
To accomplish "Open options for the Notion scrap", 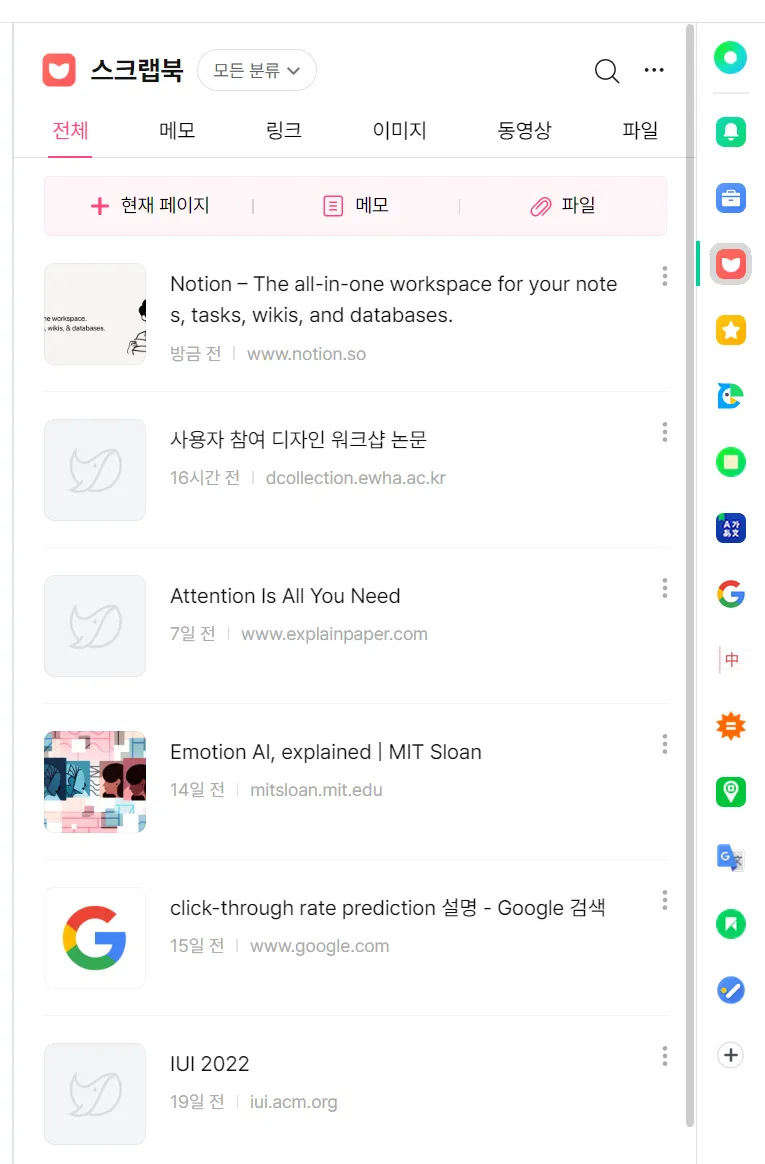I will (x=665, y=276).
